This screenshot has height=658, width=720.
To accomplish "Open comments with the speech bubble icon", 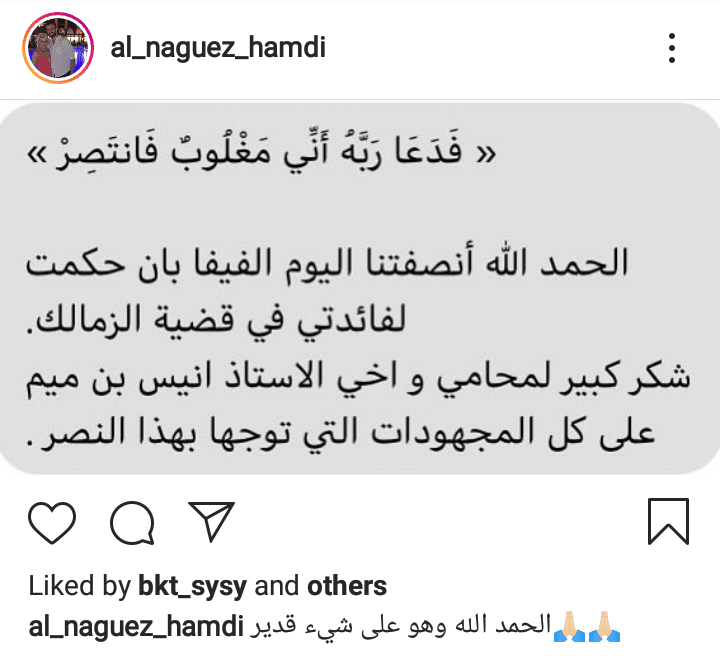I will 131,520.
